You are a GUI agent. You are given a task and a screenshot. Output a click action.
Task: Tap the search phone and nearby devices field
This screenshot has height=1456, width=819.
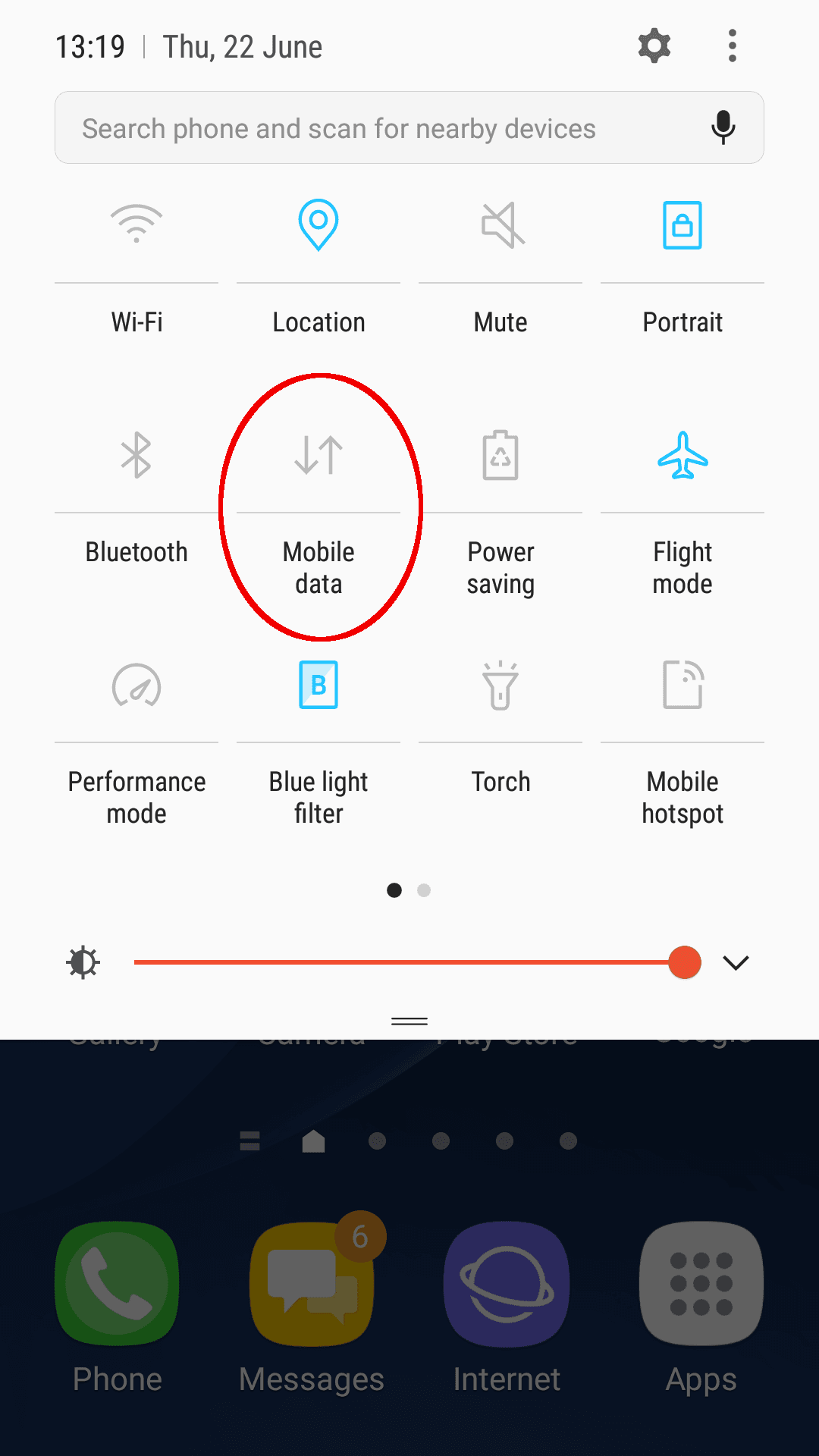pyautogui.click(x=379, y=128)
